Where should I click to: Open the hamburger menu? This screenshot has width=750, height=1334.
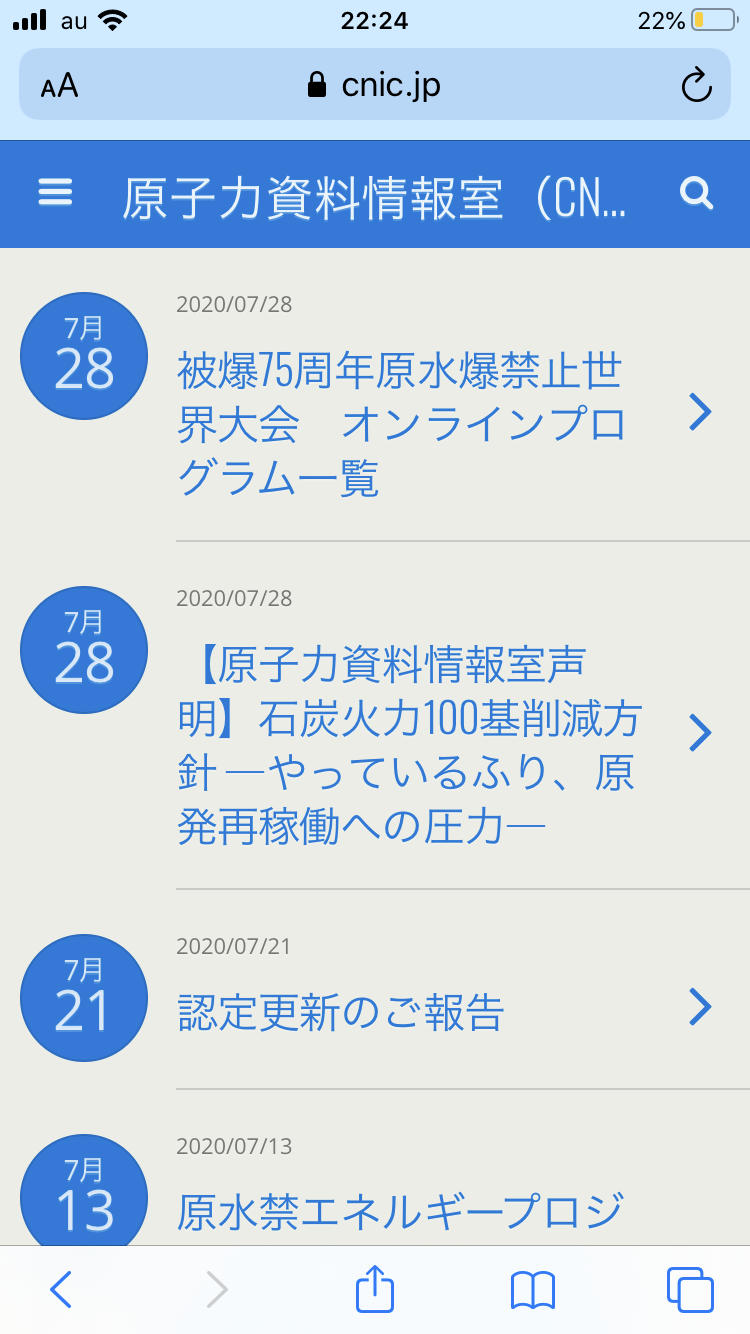(x=56, y=193)
